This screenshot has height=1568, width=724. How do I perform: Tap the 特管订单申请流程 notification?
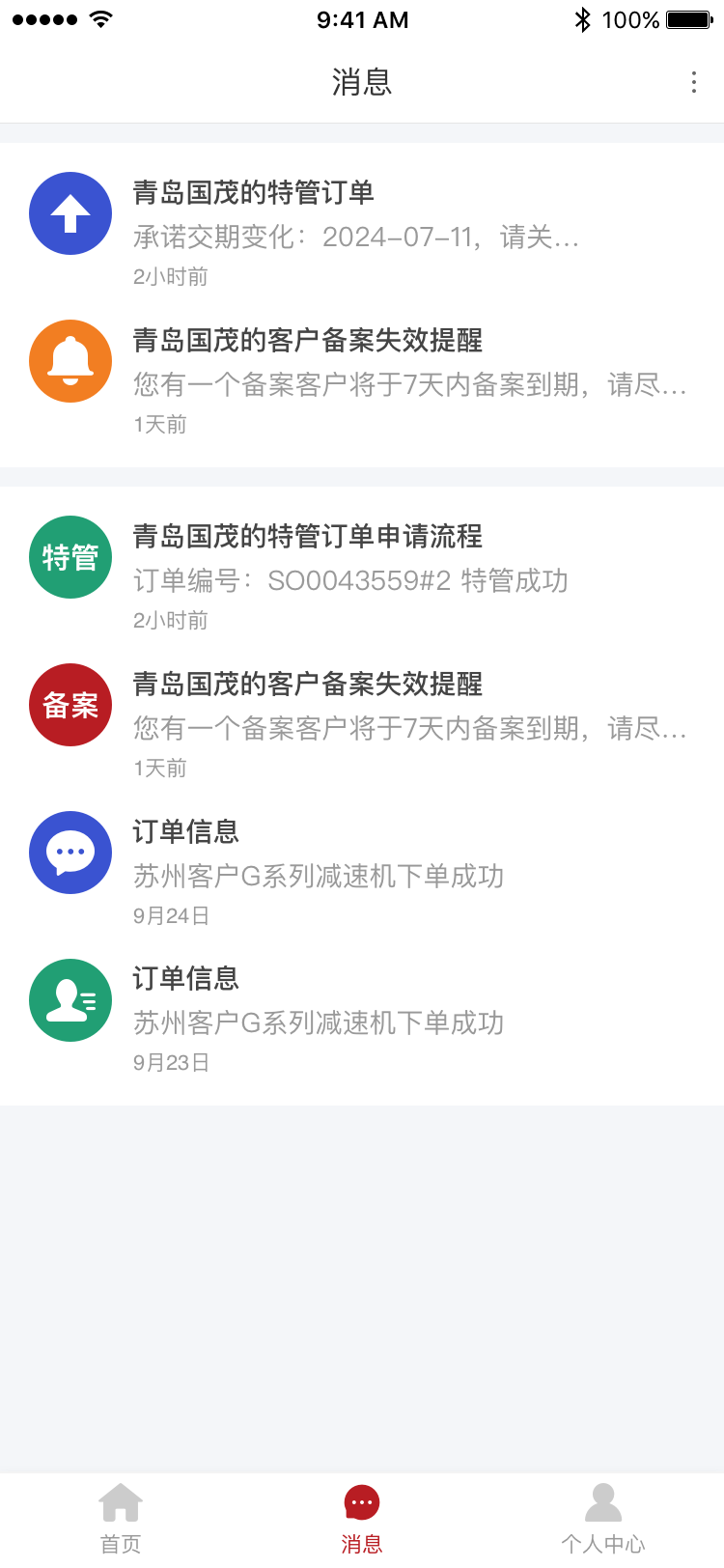[309, 536]
